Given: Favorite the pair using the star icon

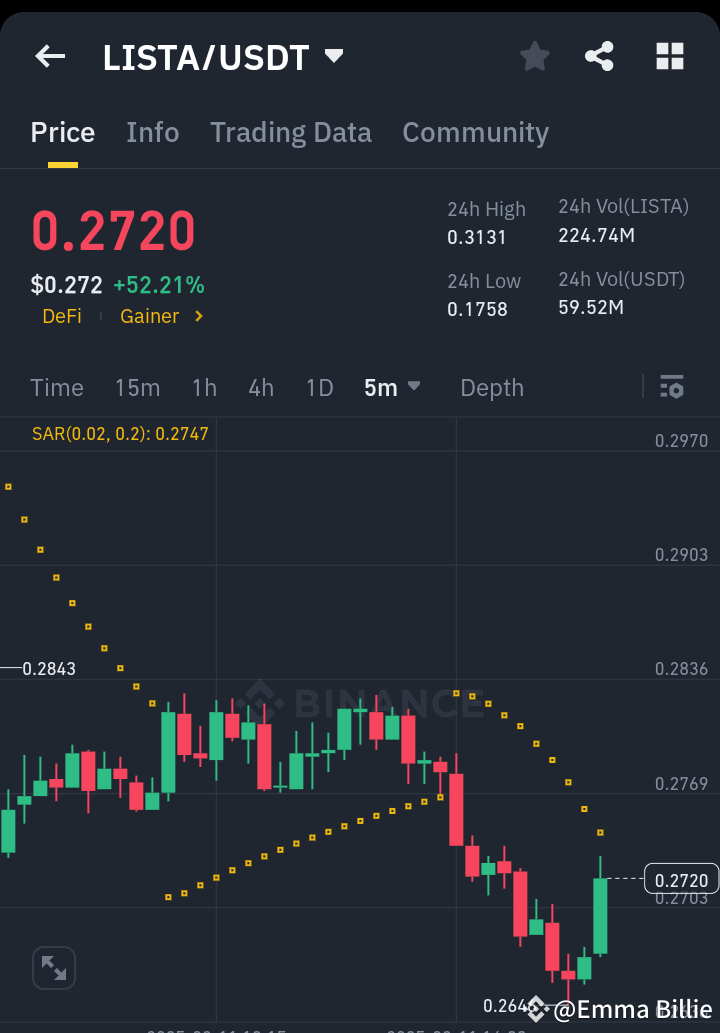Looking at the screenshot, I should tap(534, 57).
